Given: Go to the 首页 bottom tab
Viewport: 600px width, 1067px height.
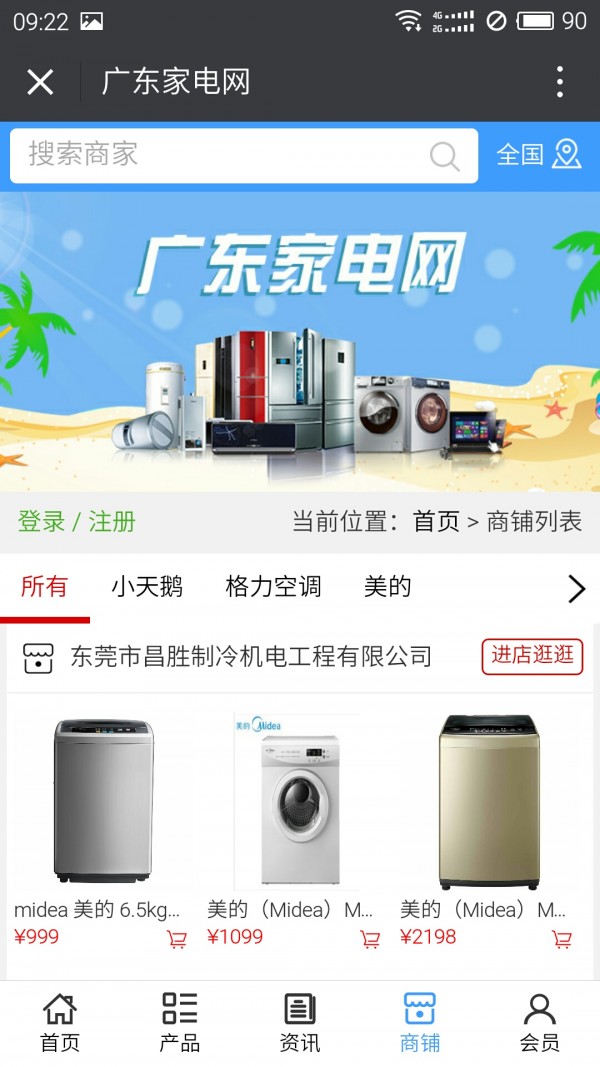Looking at the screenshot, I should point(60,1023).
